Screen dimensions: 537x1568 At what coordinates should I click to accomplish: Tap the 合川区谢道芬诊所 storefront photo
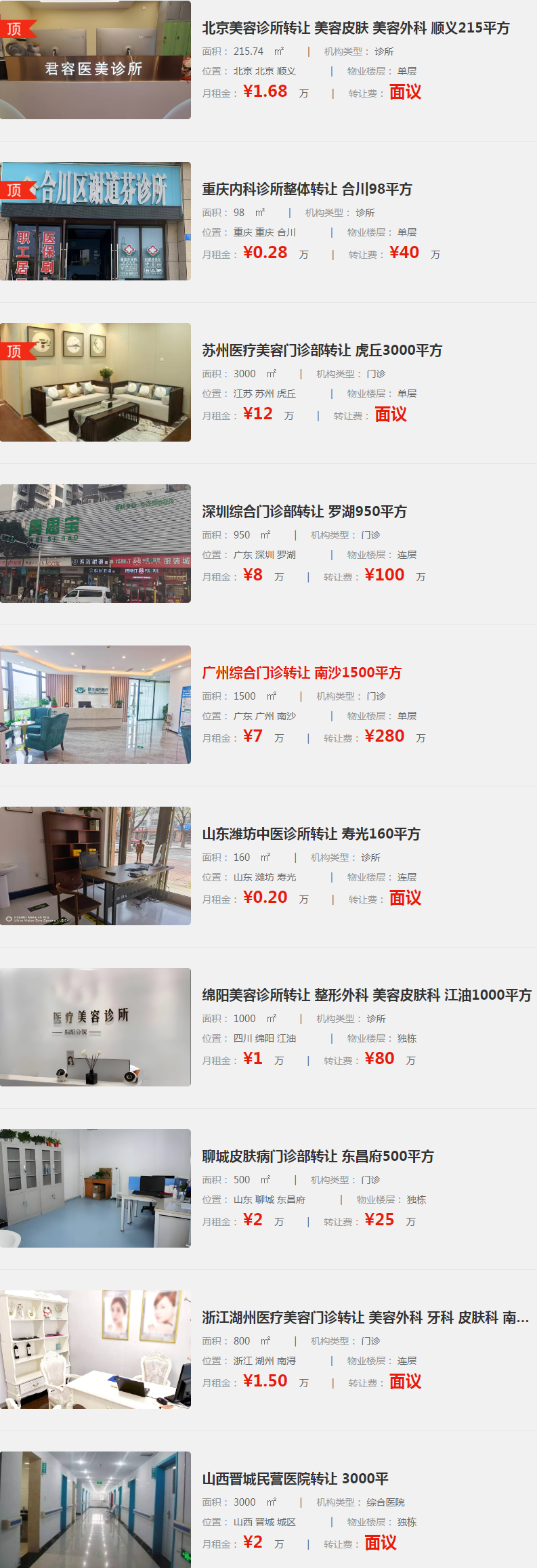click(95, 221)
